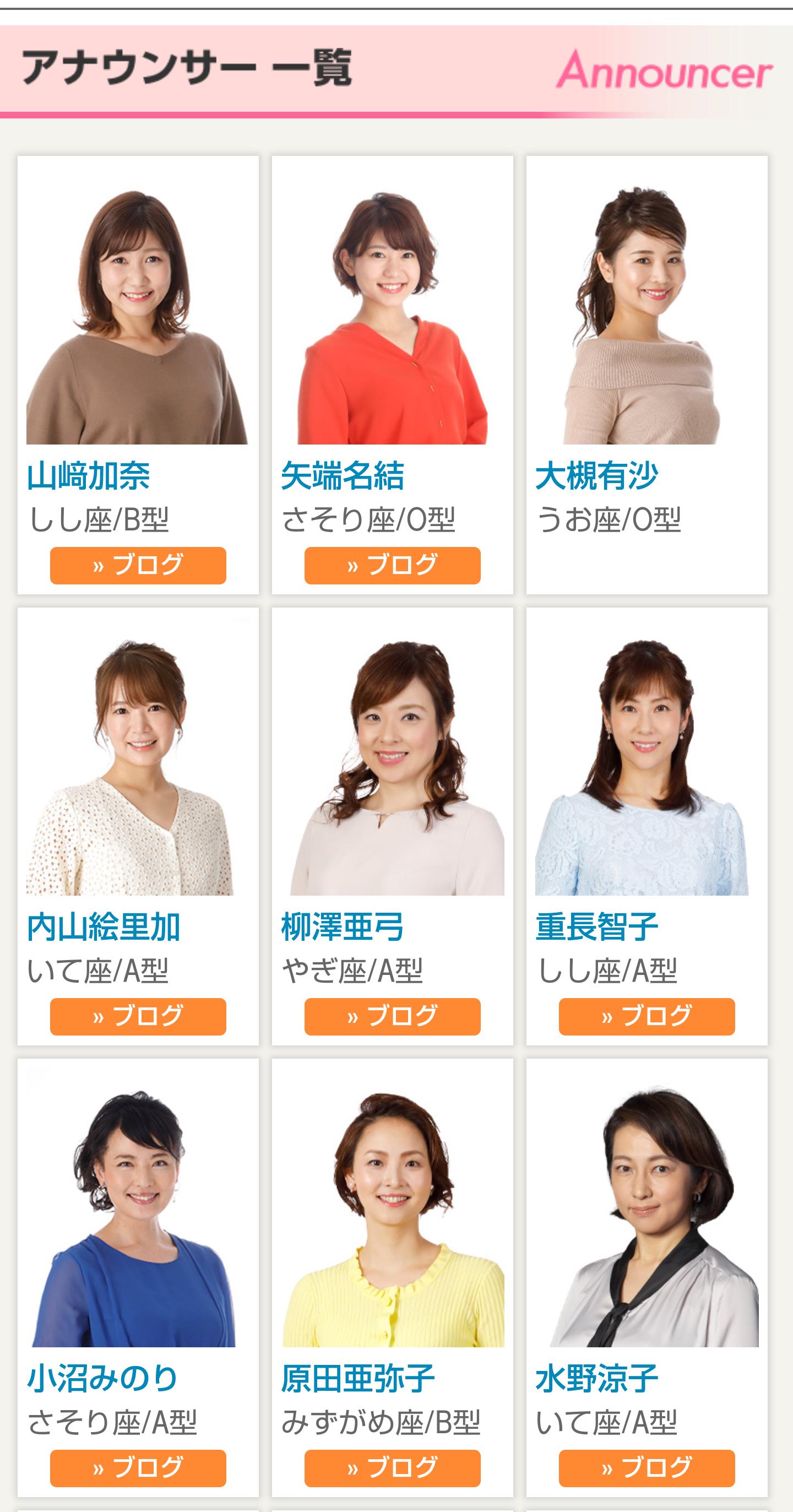Open 矢端名結's profile link
The width and height of the screenshot is (793, 1512).
pos(342,475)
